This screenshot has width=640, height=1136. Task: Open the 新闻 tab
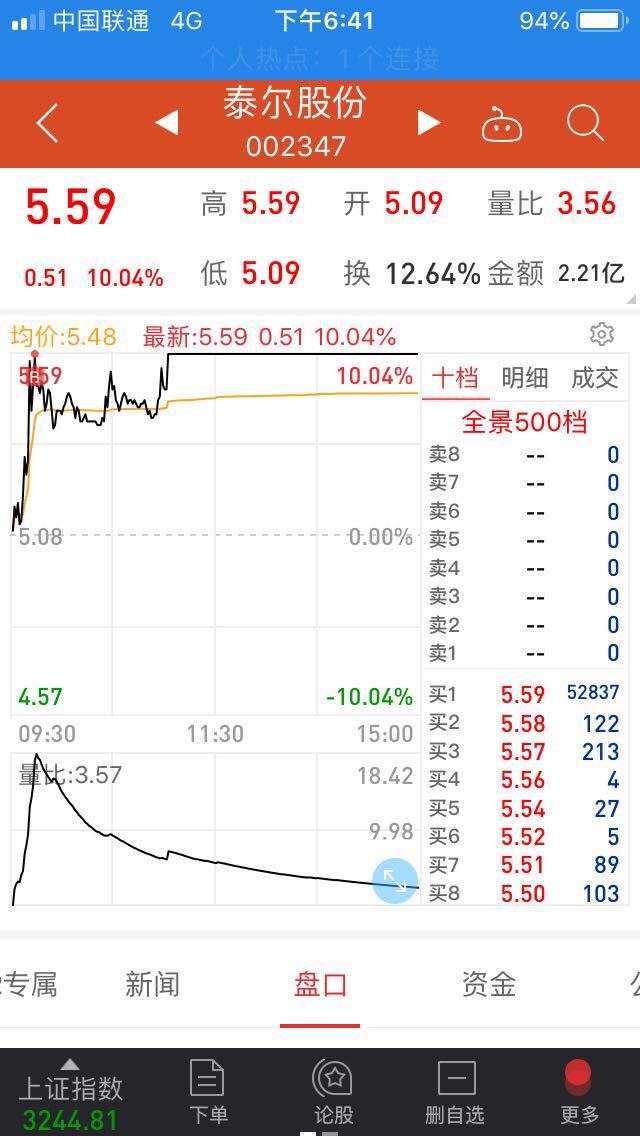point(152,985)
